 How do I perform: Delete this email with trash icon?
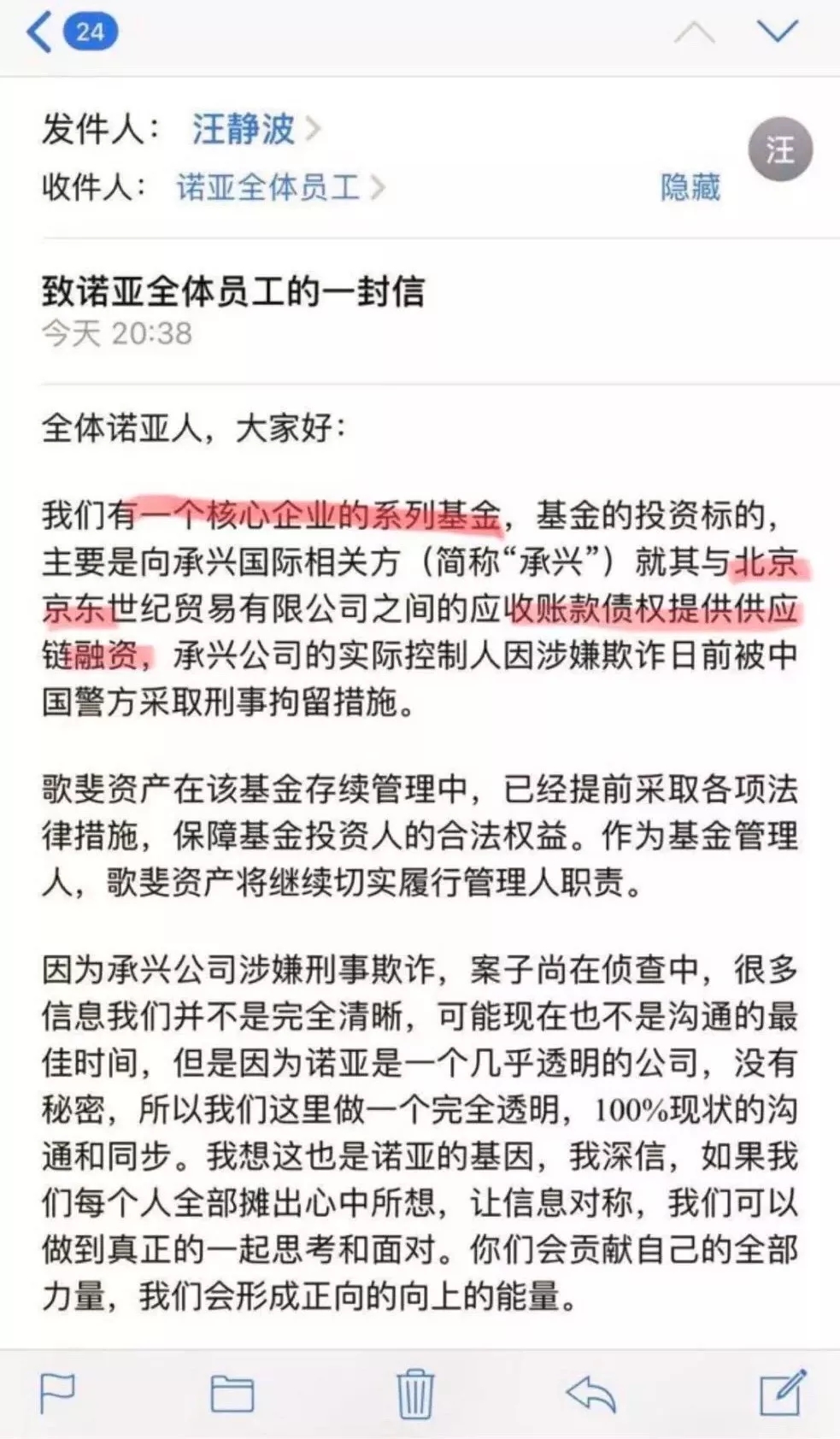(x=414, y=1393)
